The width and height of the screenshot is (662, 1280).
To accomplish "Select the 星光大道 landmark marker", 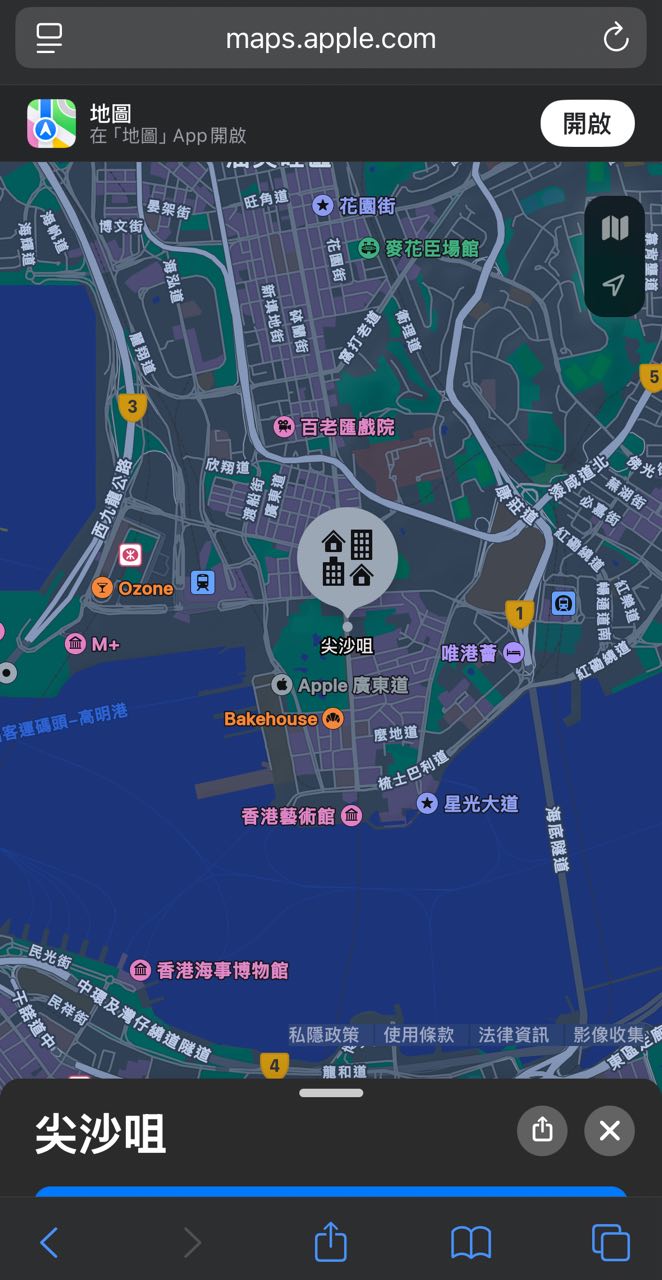I will pyautogui.click(x=428, y=803).
